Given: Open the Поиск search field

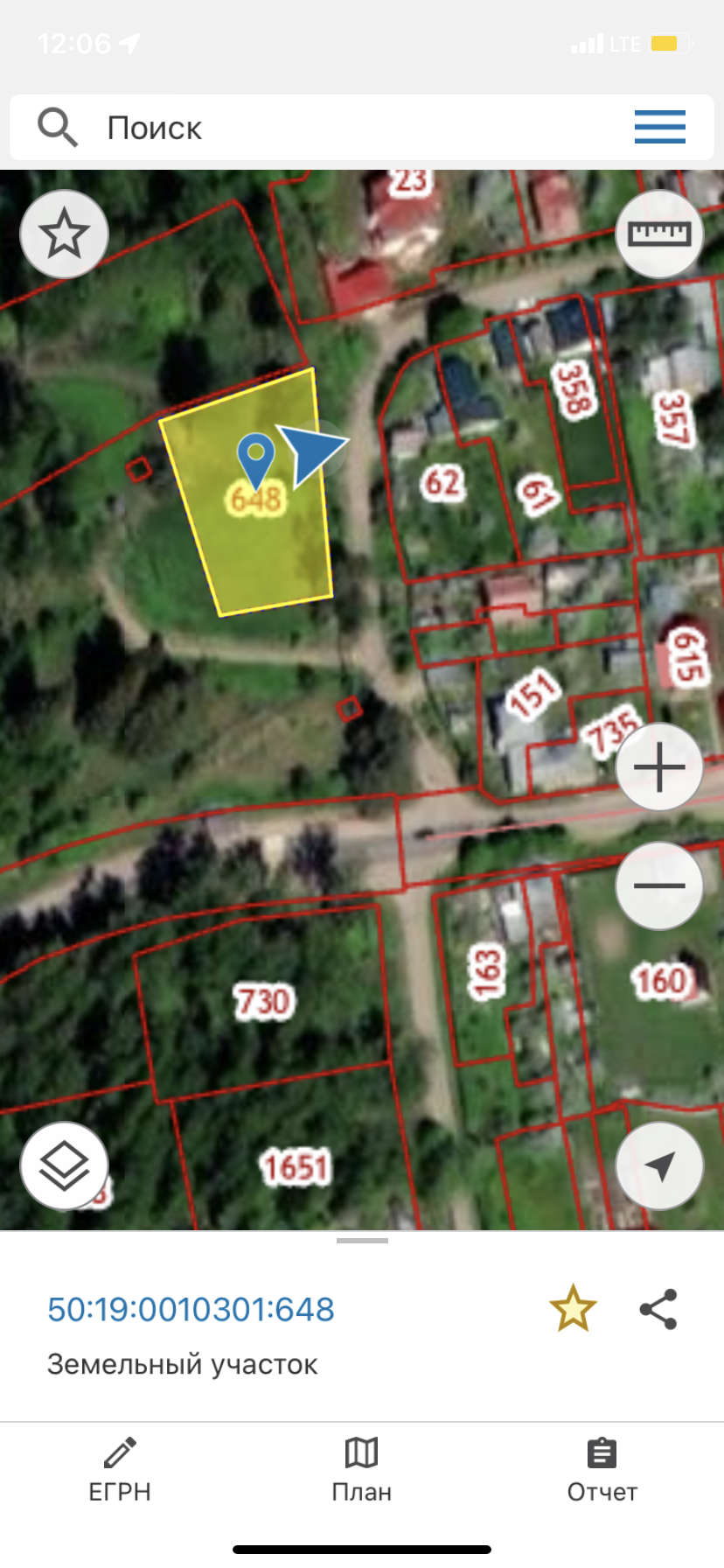Looking at the screenshot, I should pyautogui.click(x=350, y=128).
